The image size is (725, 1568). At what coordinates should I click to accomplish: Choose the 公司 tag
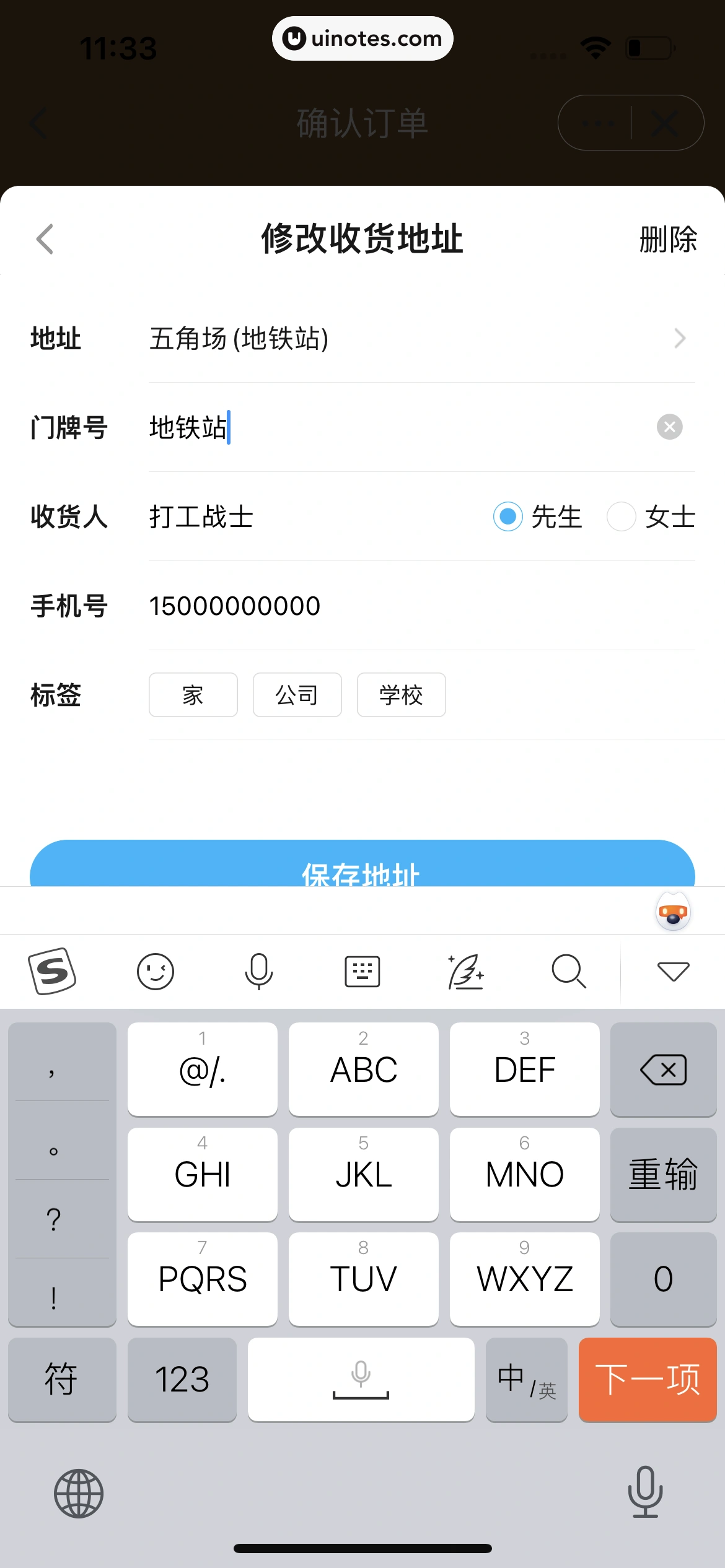click(x=297, y=695)
